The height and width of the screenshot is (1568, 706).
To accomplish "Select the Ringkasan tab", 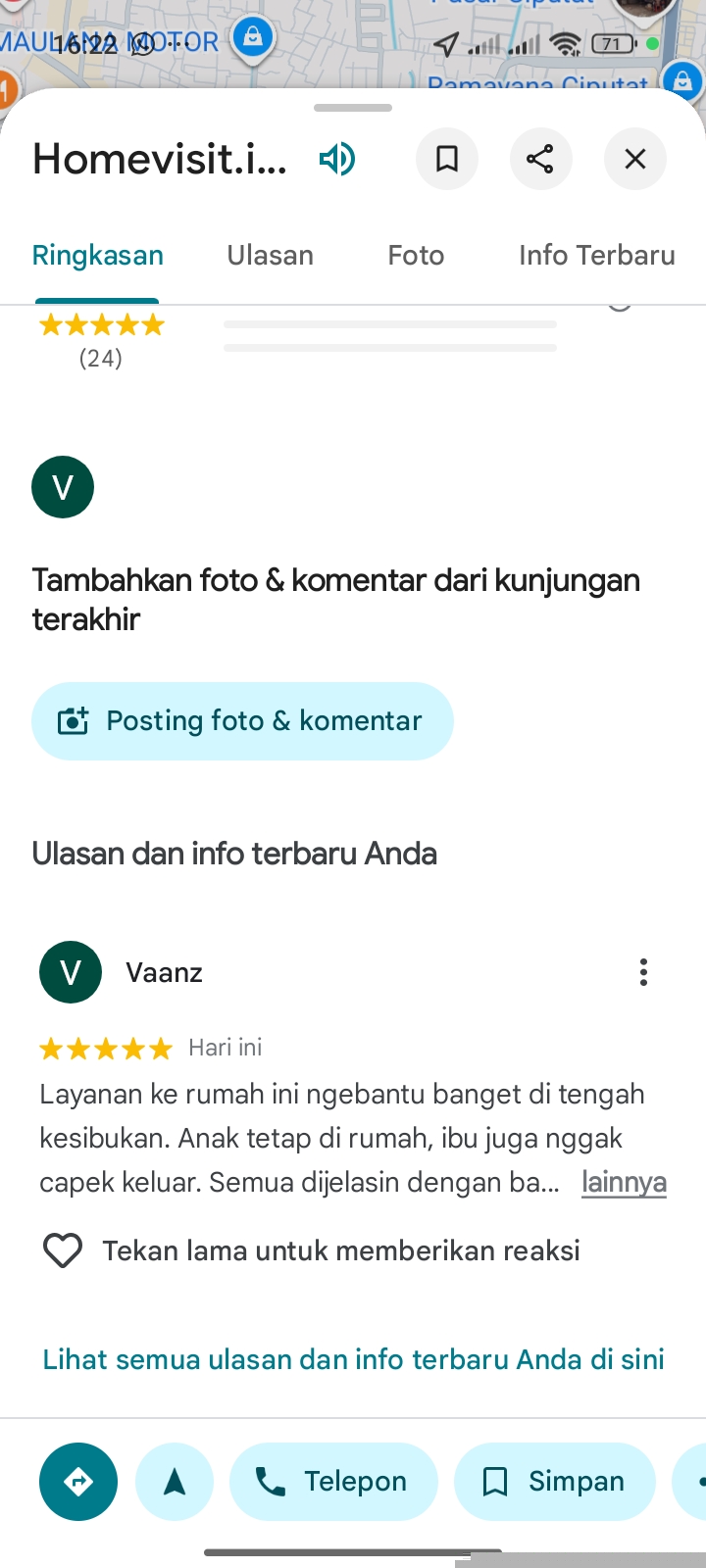I will click(98, 255).
